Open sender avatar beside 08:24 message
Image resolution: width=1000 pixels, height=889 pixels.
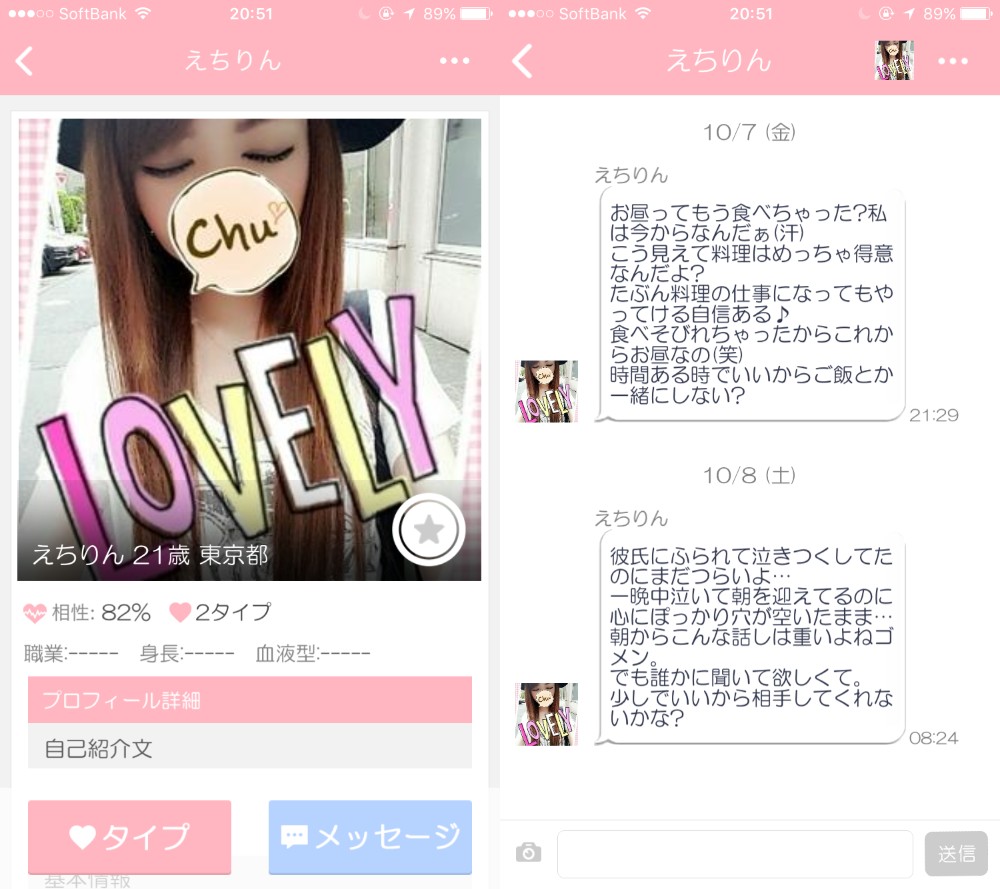(x=546, y=714)
